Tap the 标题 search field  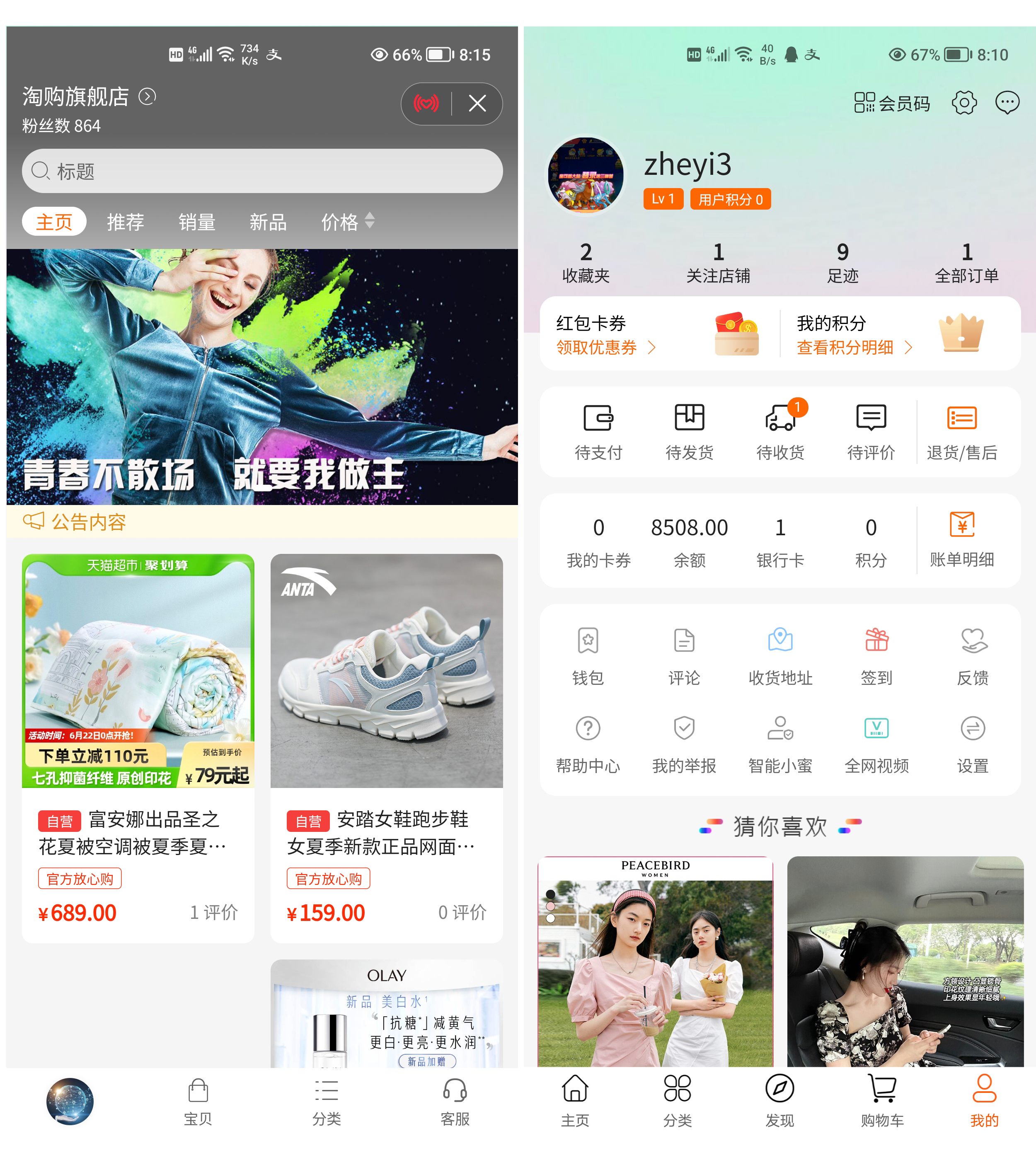tap(262, 171)
